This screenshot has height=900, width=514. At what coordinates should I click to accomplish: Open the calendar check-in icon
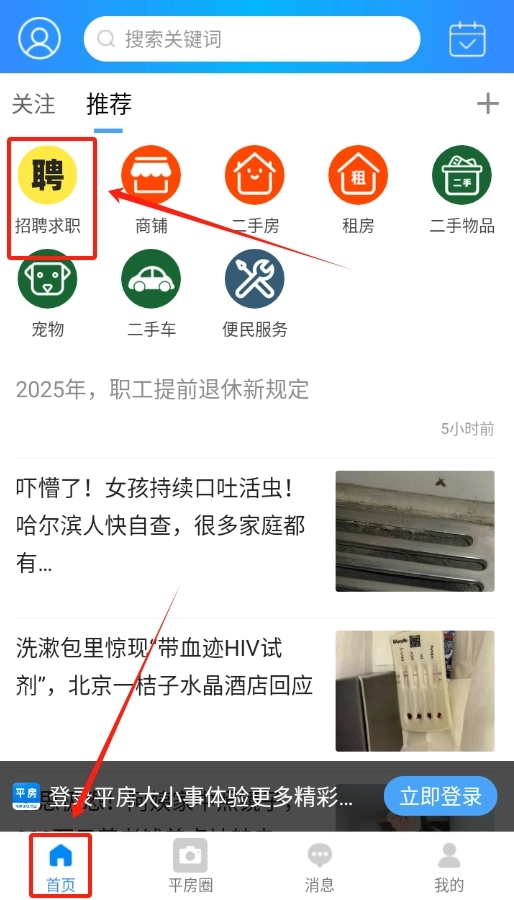click(467, 39)
